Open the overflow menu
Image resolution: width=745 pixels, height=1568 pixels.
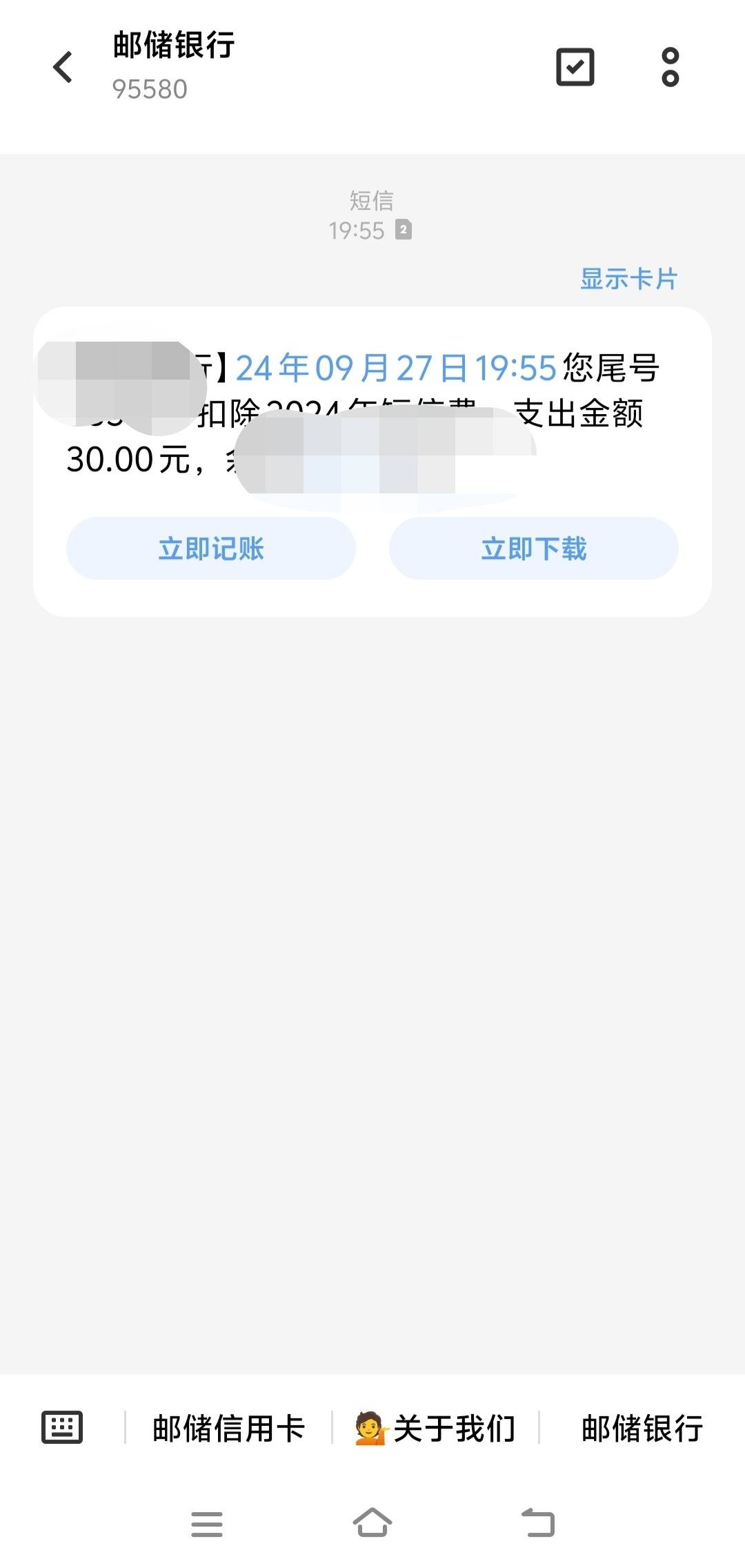(x=670, y=67)
